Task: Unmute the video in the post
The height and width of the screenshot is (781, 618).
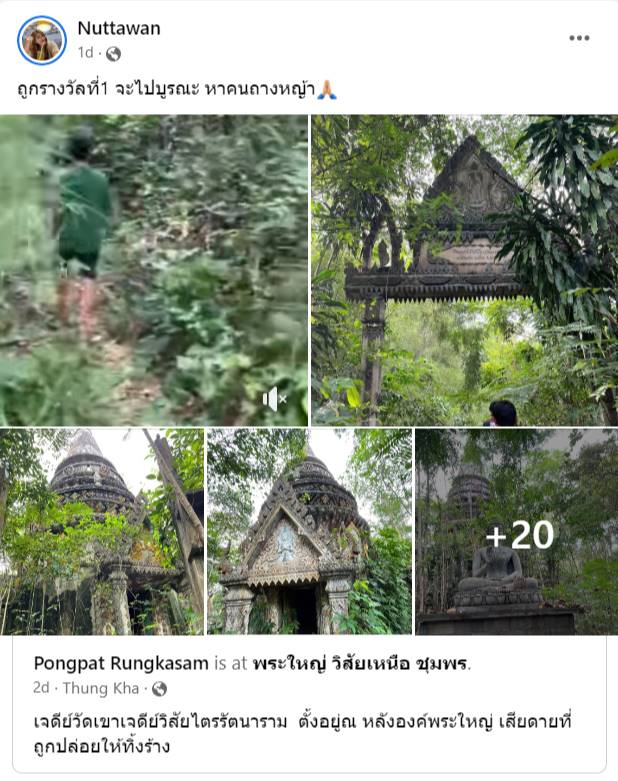Action: point(275,400)
